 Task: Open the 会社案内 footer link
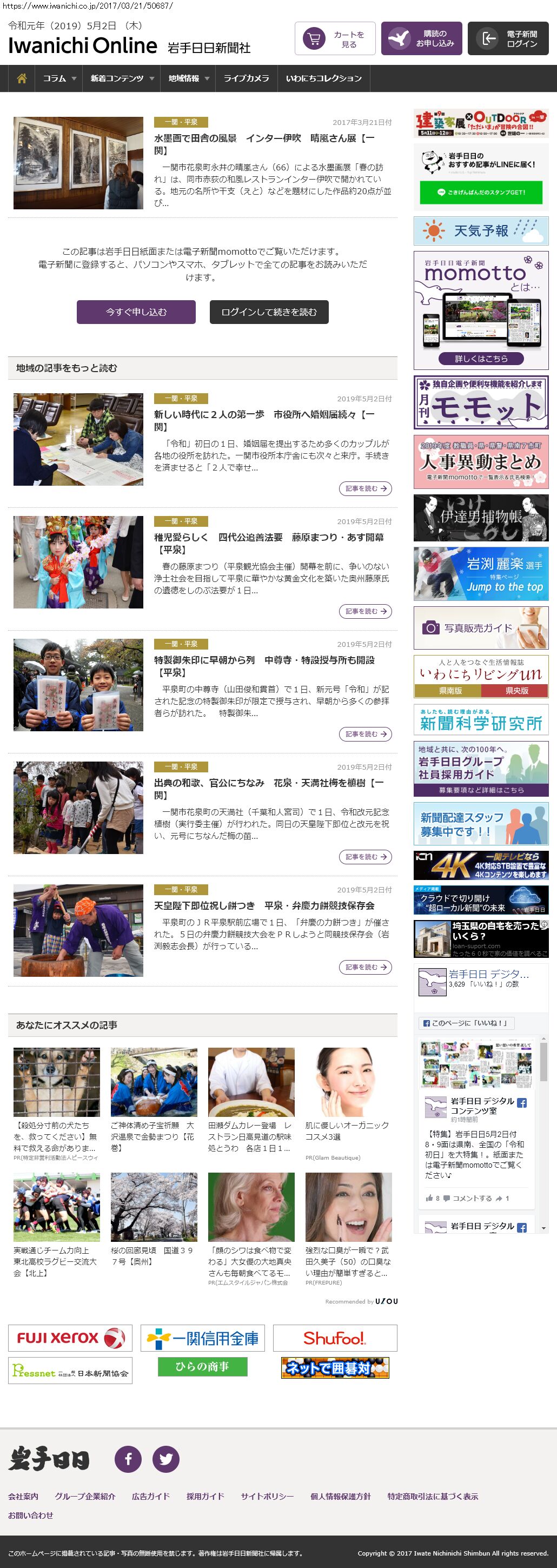(x=23, y=1496)
